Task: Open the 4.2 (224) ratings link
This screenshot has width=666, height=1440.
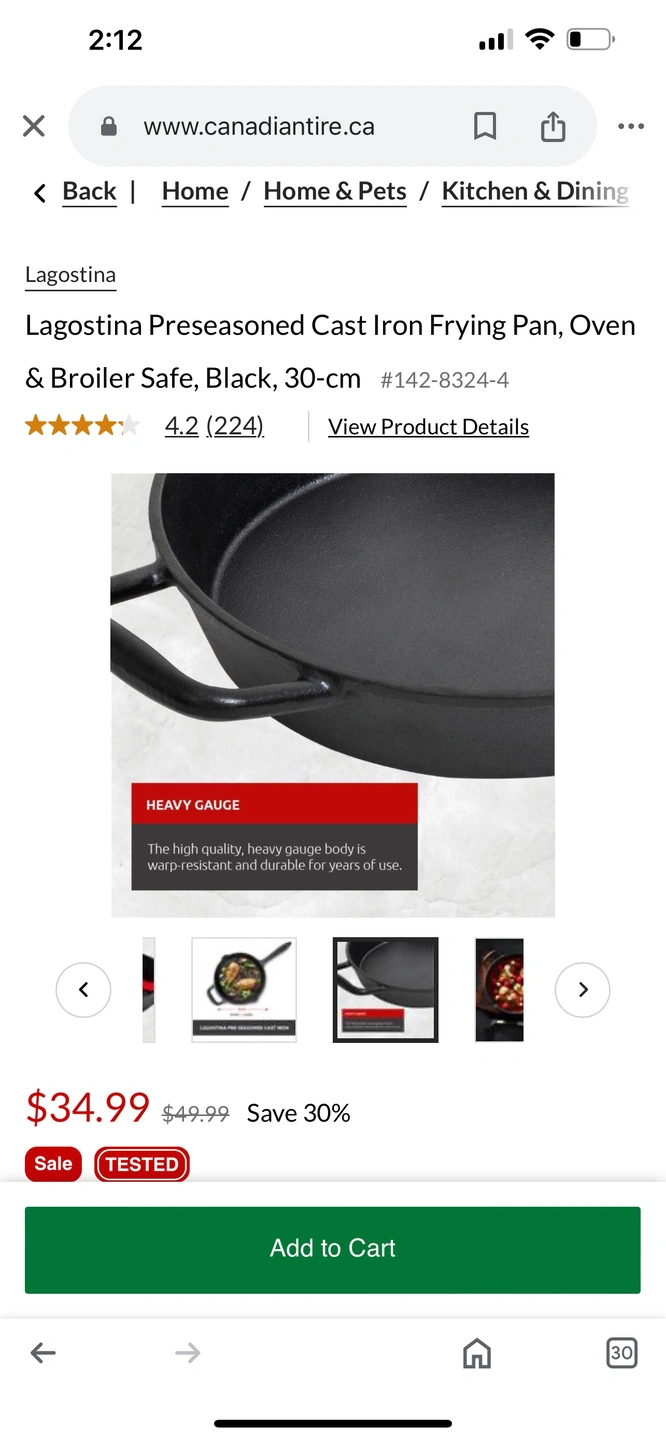Action: 214,427
